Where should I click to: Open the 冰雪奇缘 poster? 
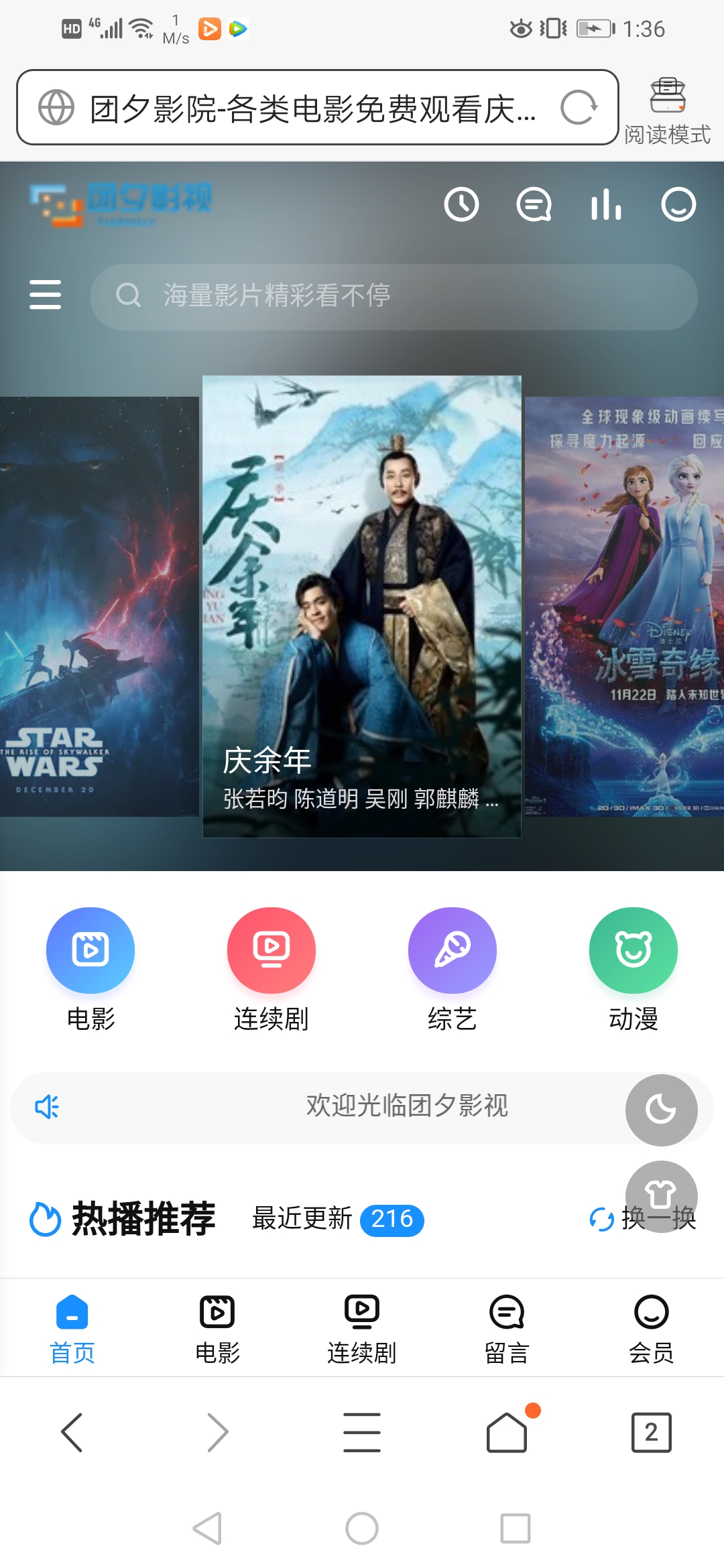(x=625, y=606)
